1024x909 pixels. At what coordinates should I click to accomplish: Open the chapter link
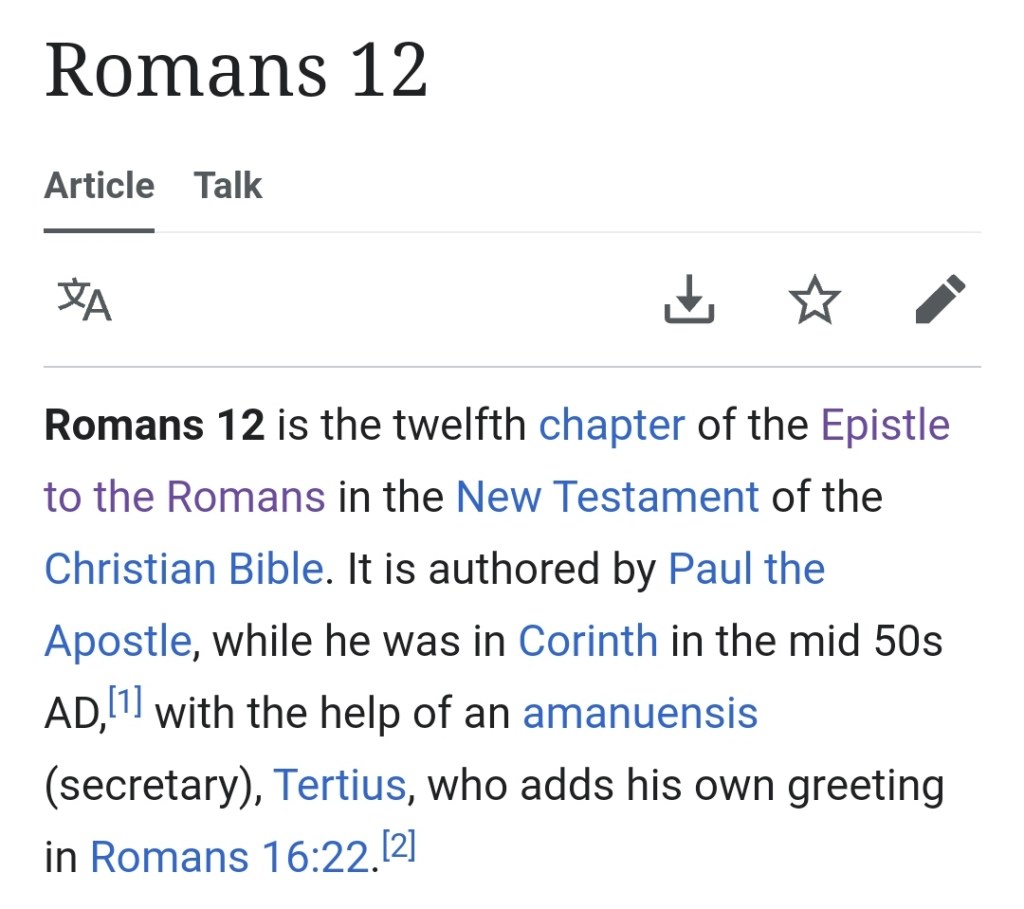[x=611, y=425]
